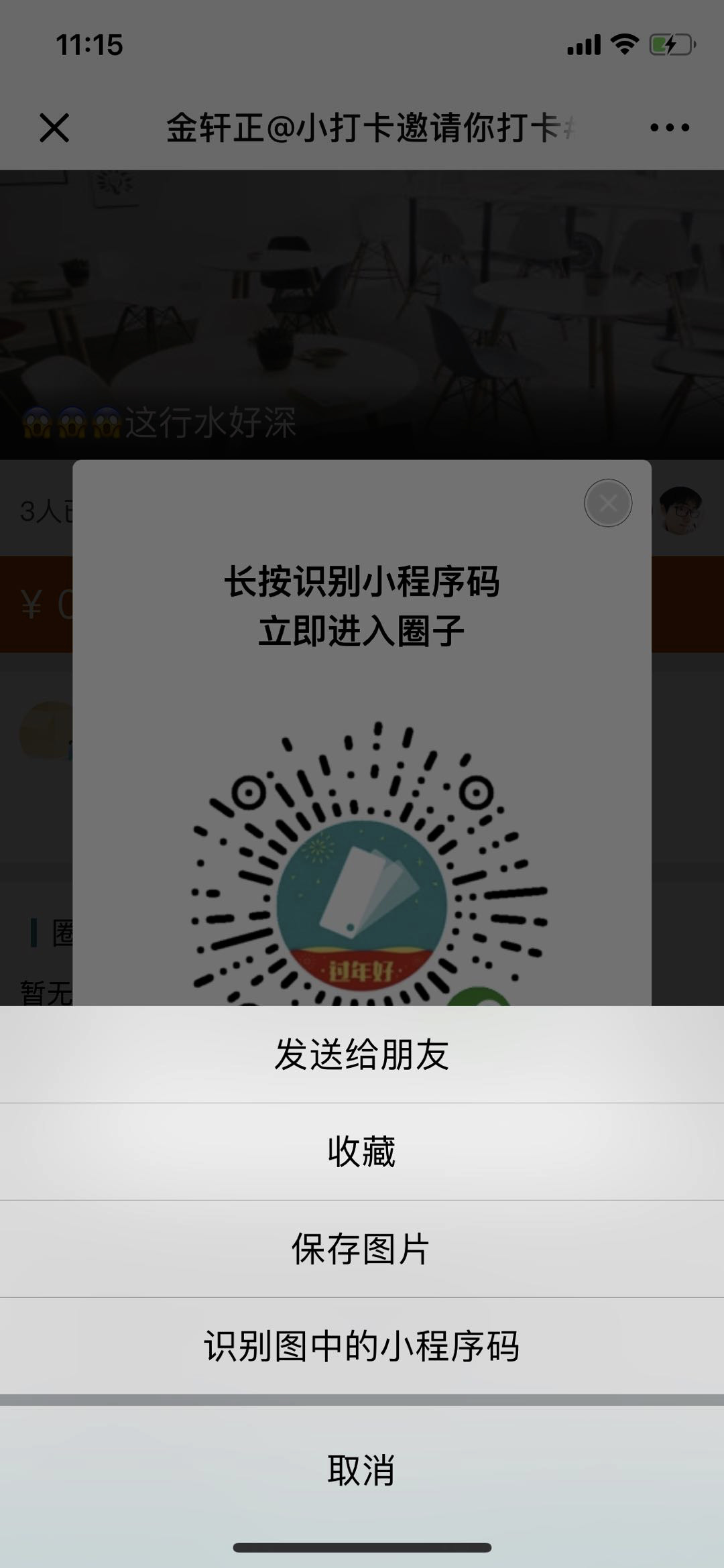Select 识别图中的小程序码 option
The image size is (724, 1568).
click(x=362, y=1346)
